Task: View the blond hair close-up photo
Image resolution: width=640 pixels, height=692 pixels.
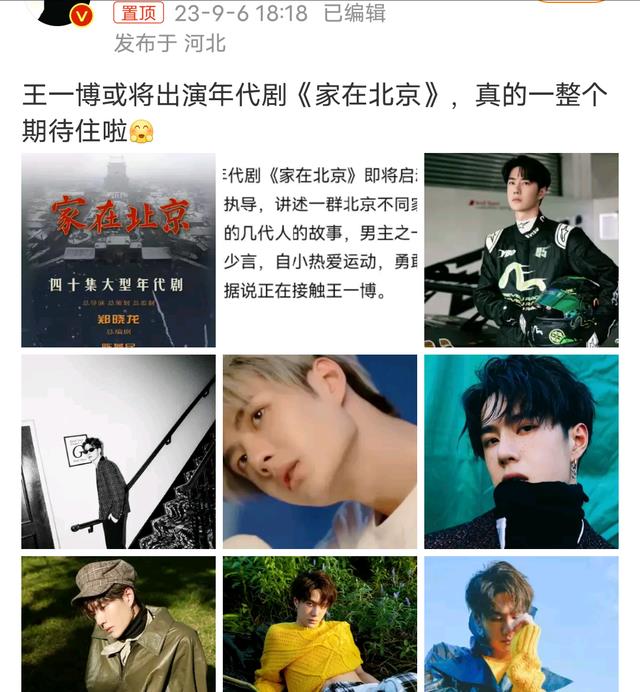Action: 319,451
